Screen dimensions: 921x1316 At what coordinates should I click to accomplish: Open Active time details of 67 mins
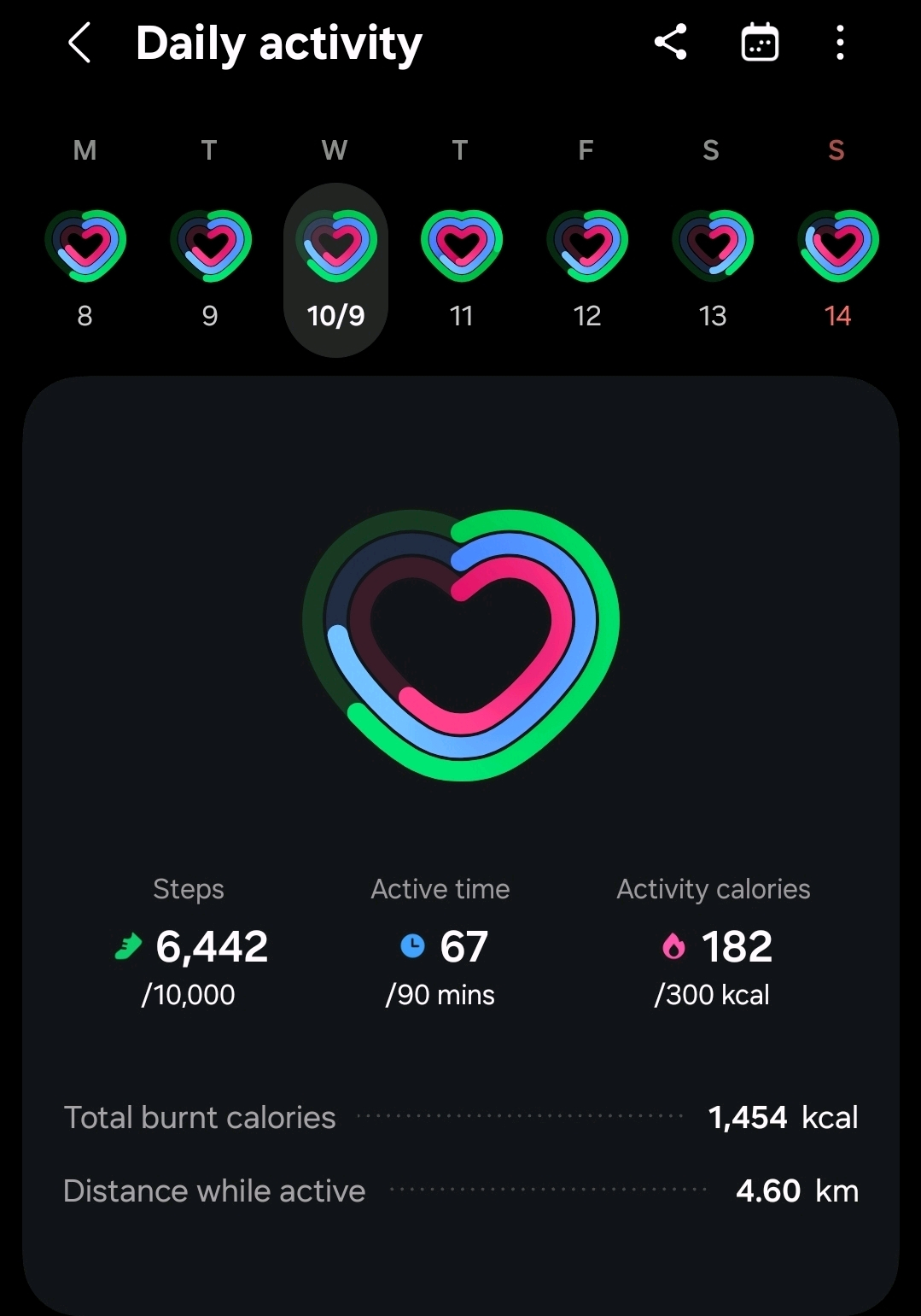(440, 946)
